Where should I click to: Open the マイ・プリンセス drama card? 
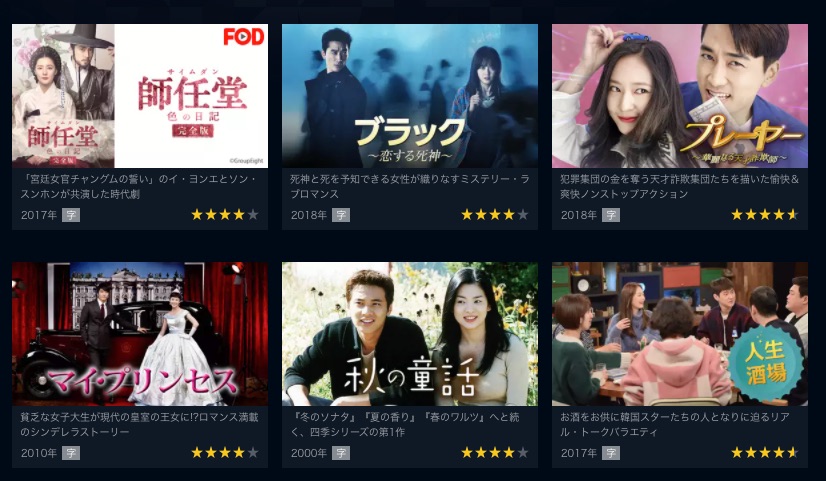pos(140,335)
